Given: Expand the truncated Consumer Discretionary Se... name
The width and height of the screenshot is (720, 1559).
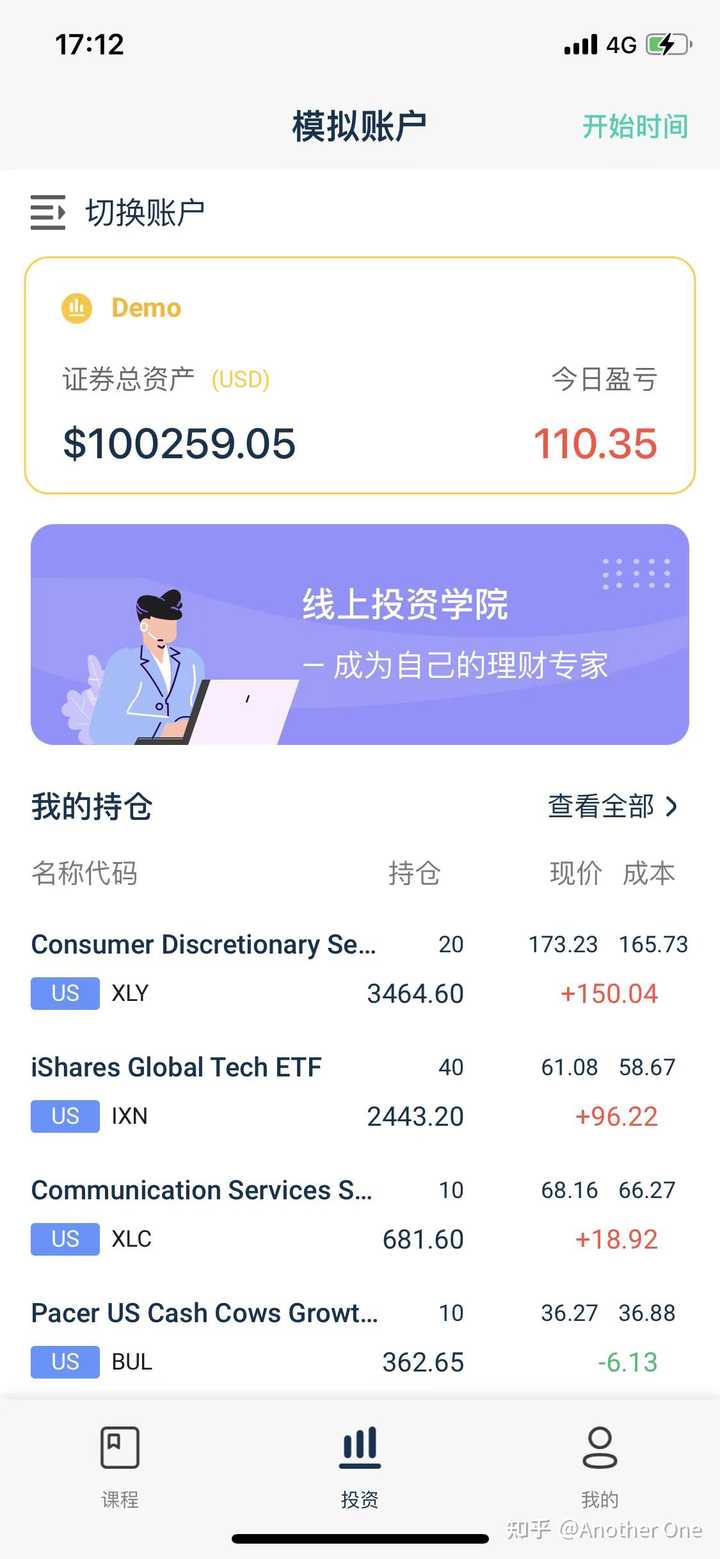Looking at the screenshot, I should pos(204,944).
